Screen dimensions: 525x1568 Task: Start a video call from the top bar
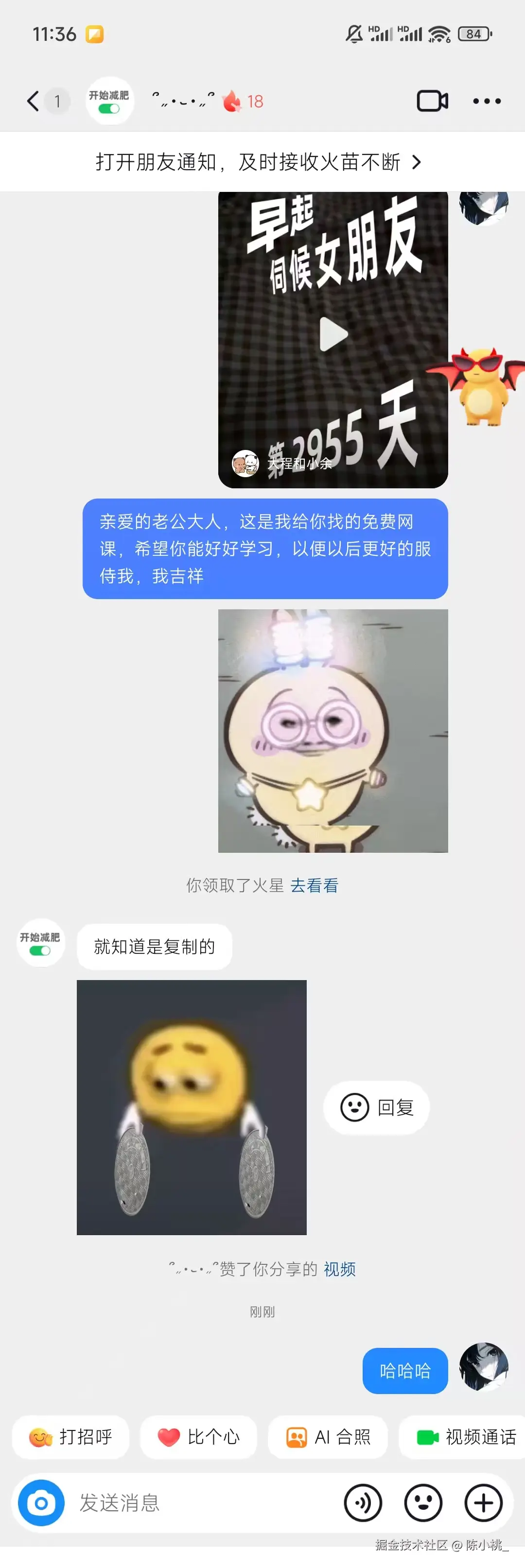[433, 101]
